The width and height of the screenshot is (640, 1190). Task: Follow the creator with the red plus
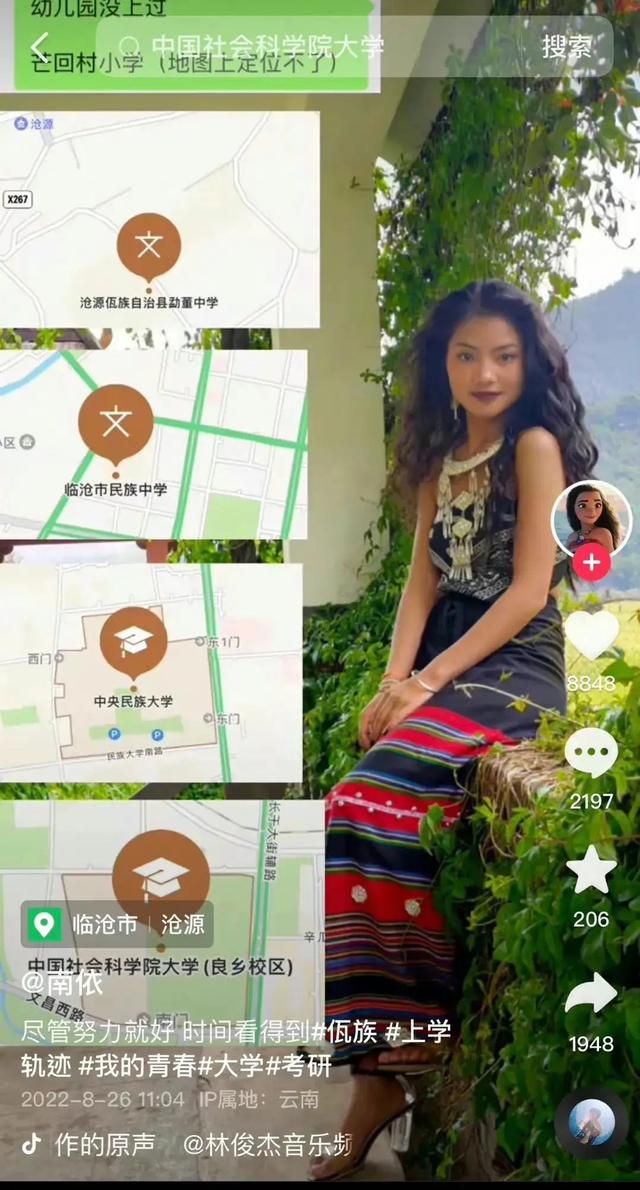tap(591, 562)
